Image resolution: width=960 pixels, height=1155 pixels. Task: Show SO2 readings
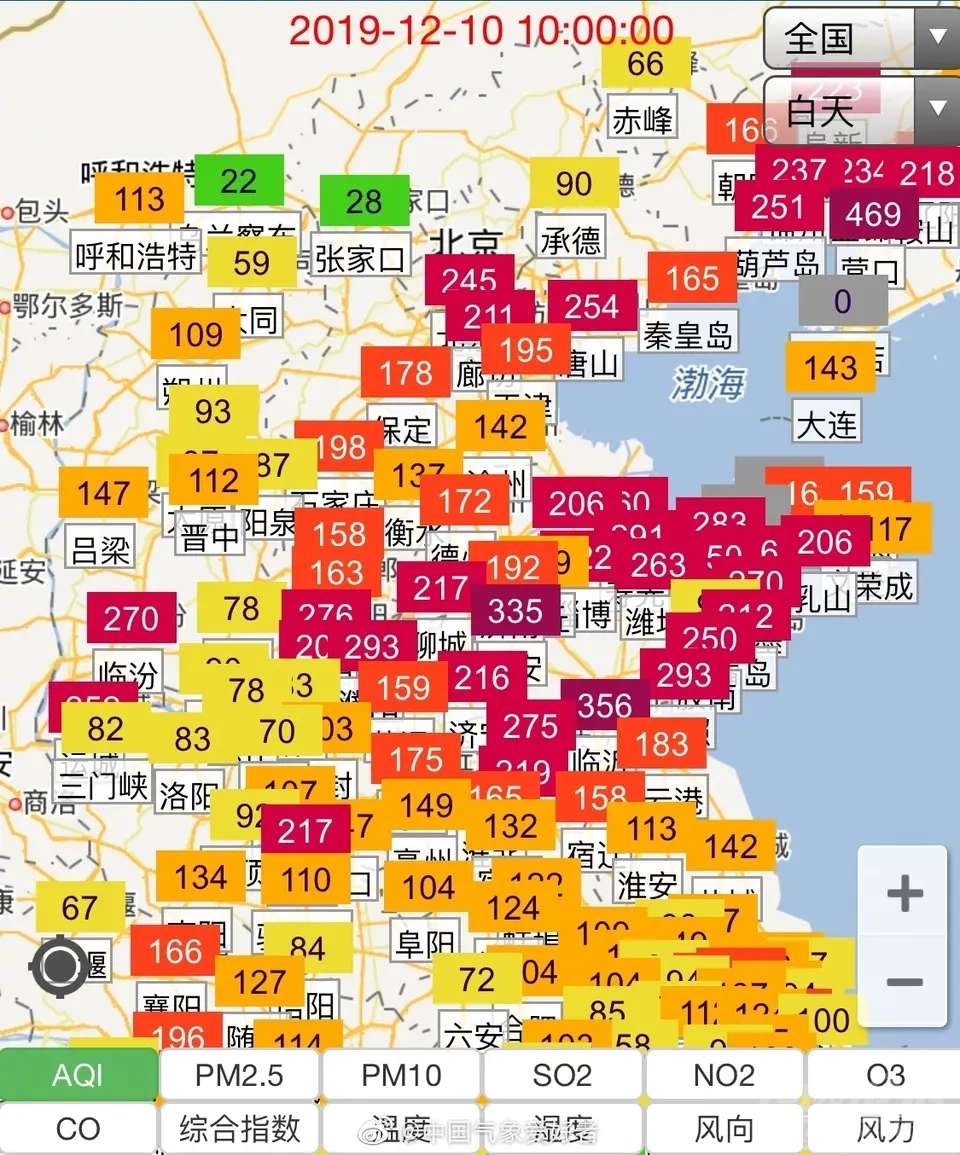point(562,1075)
